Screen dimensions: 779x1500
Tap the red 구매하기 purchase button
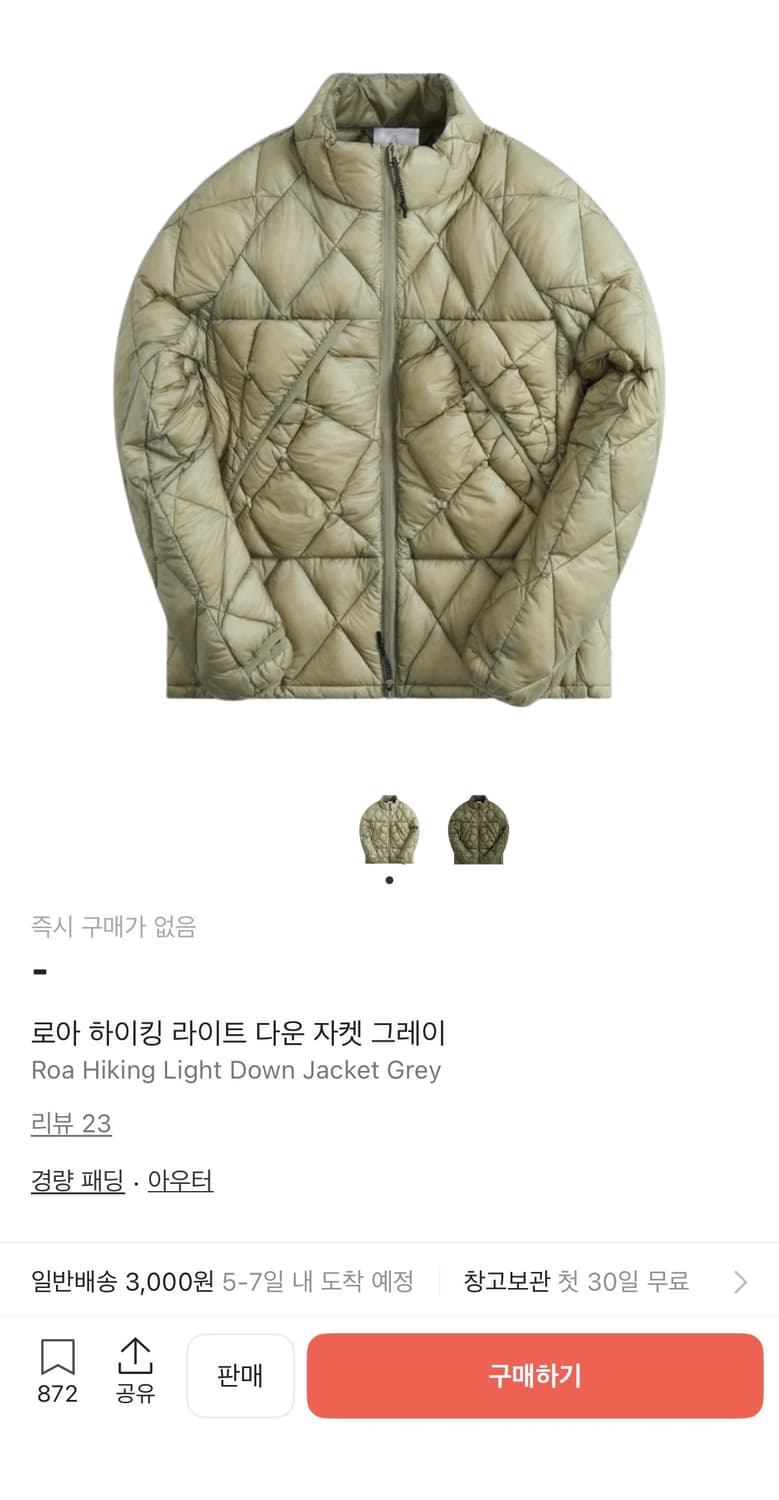(534, 1375)
